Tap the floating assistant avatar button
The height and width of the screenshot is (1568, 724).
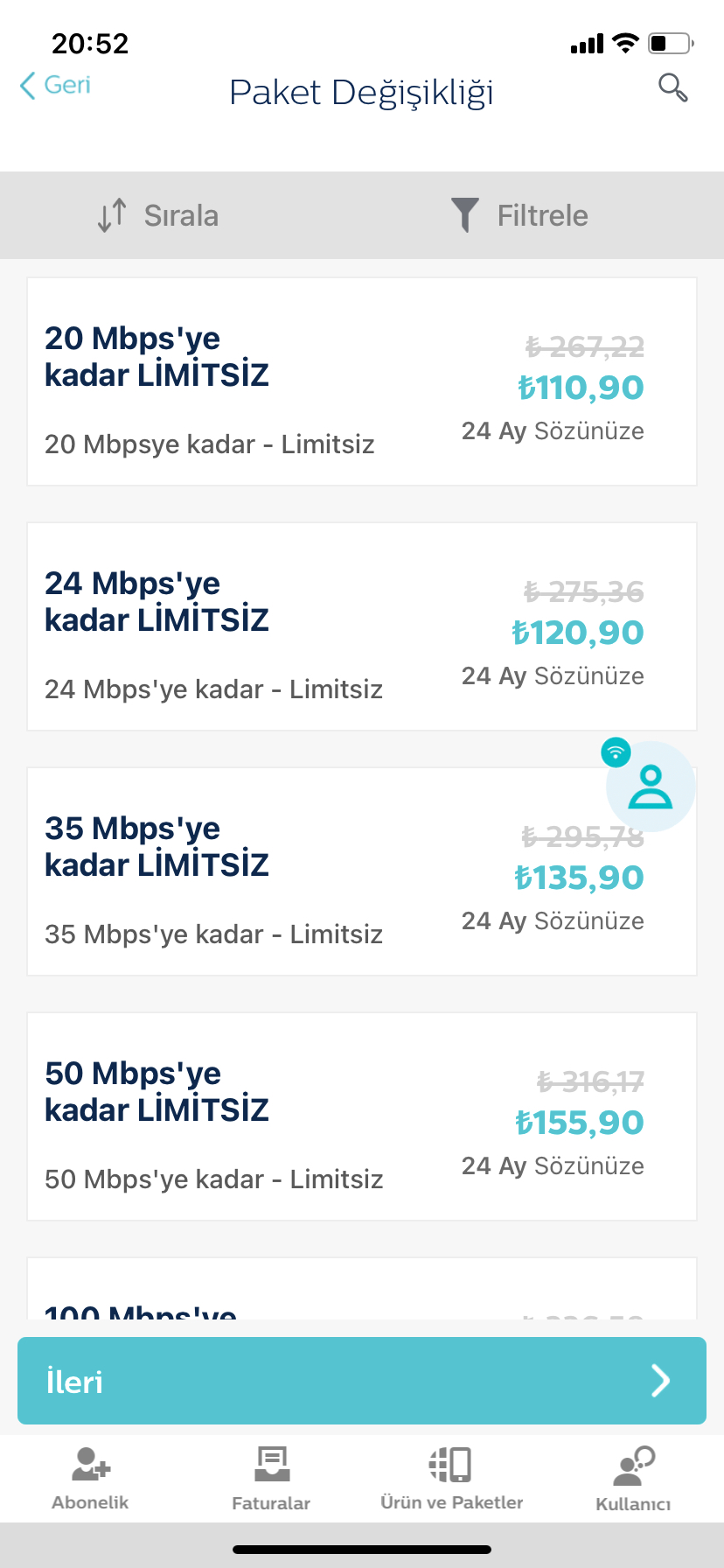pyautogui.click(x=651, y=786)
